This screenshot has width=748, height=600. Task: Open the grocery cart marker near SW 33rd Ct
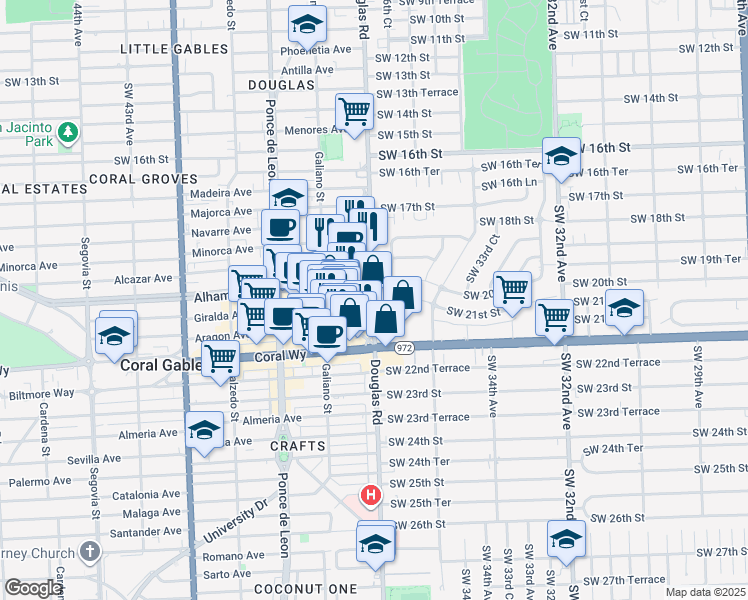tap(512, 291)
